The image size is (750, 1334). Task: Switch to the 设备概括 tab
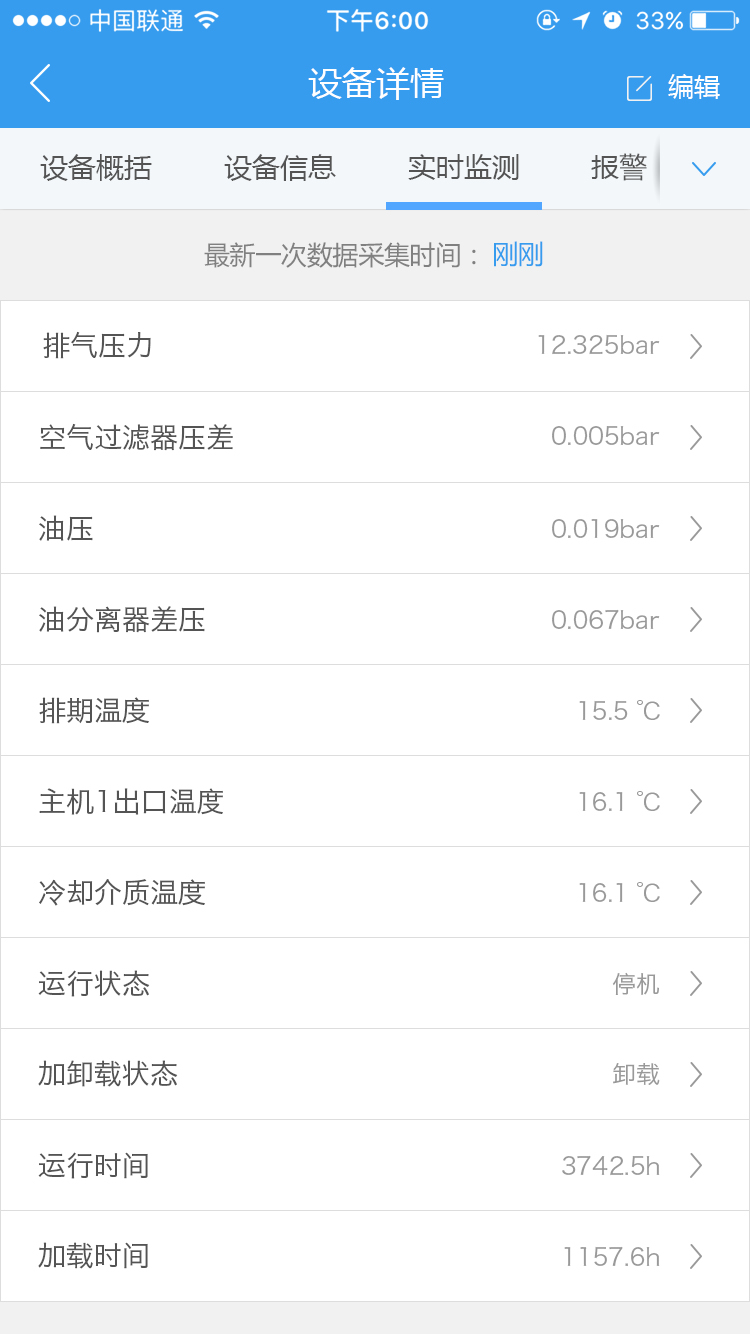(x=95, y=168)
